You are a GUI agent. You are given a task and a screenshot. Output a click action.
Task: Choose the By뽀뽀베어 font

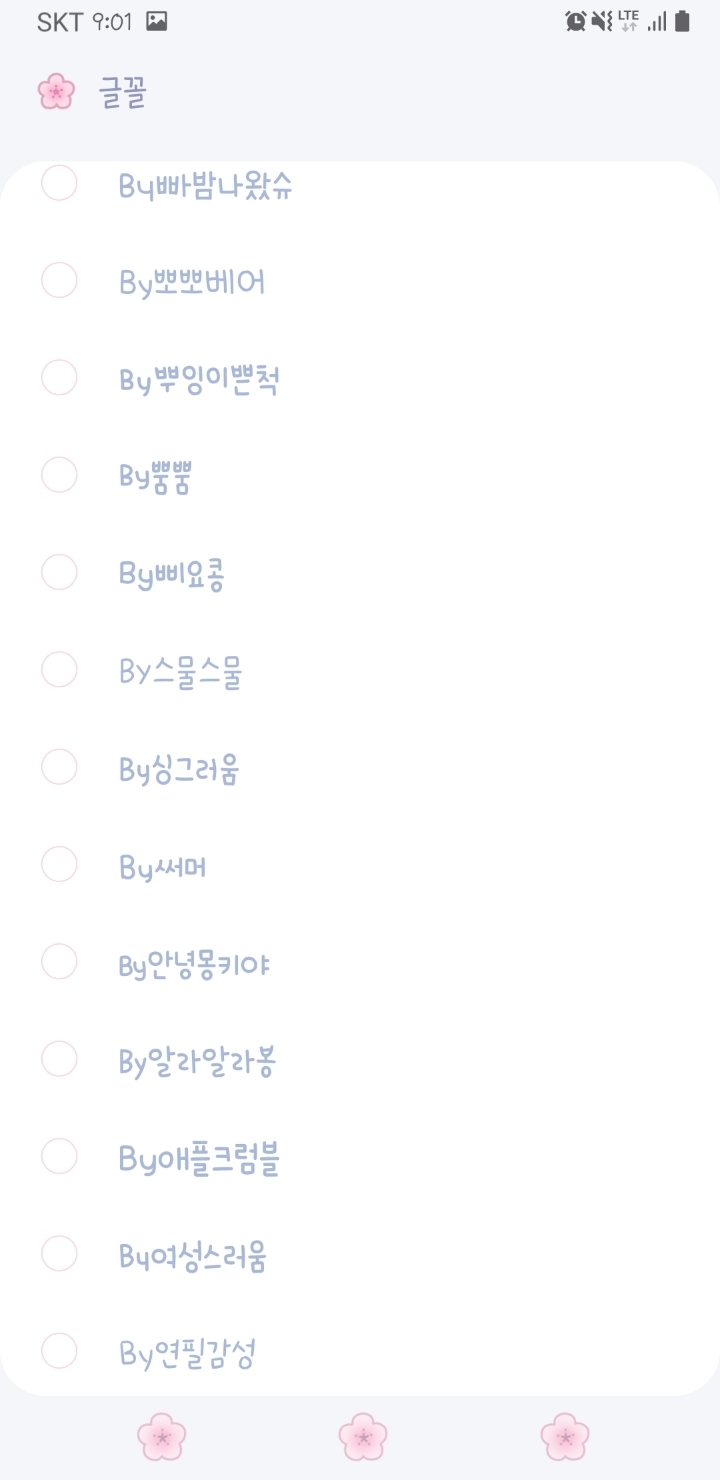[59, 281]
